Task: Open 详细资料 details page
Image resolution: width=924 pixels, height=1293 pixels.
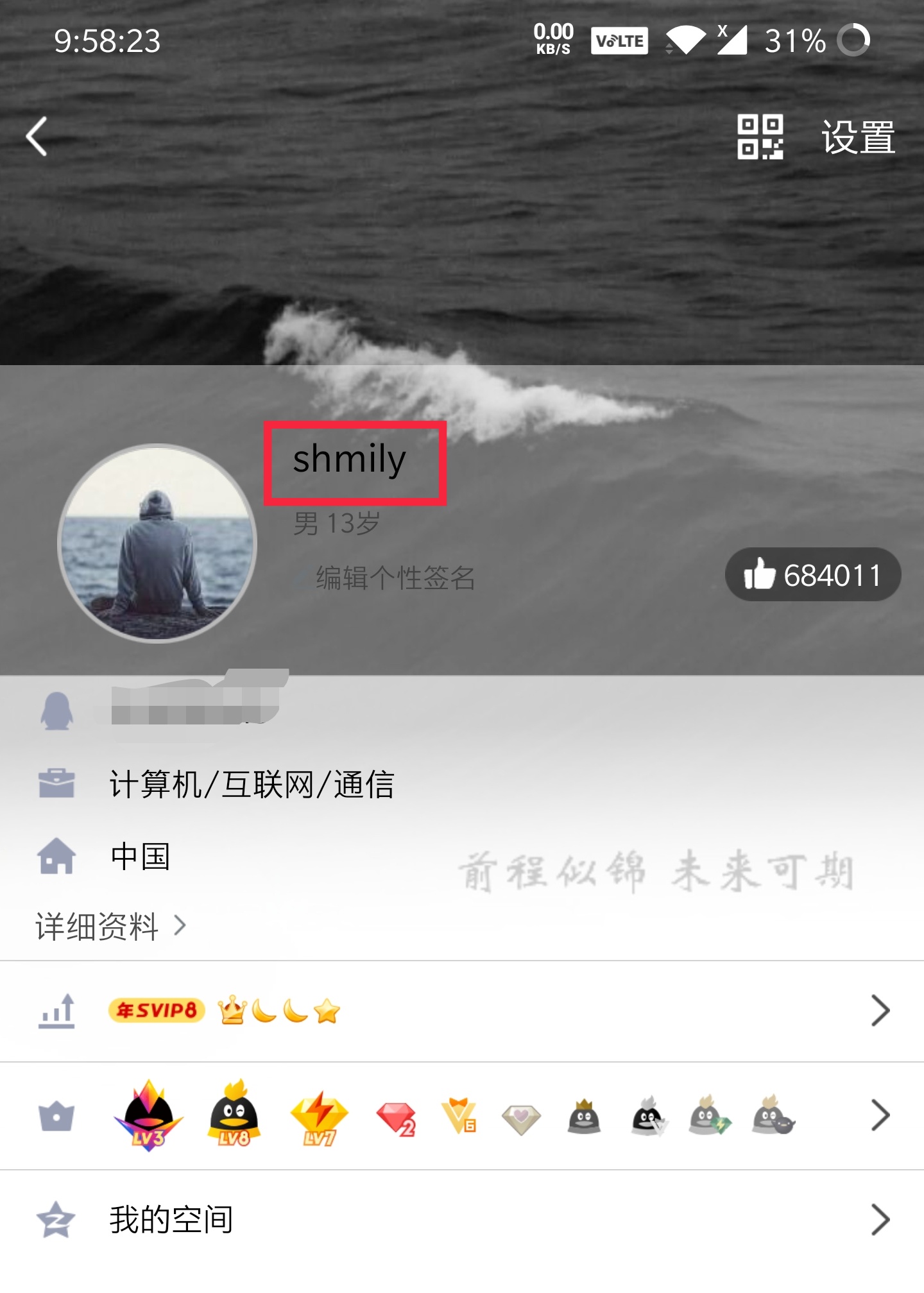Action: click(x=96, y=926)
